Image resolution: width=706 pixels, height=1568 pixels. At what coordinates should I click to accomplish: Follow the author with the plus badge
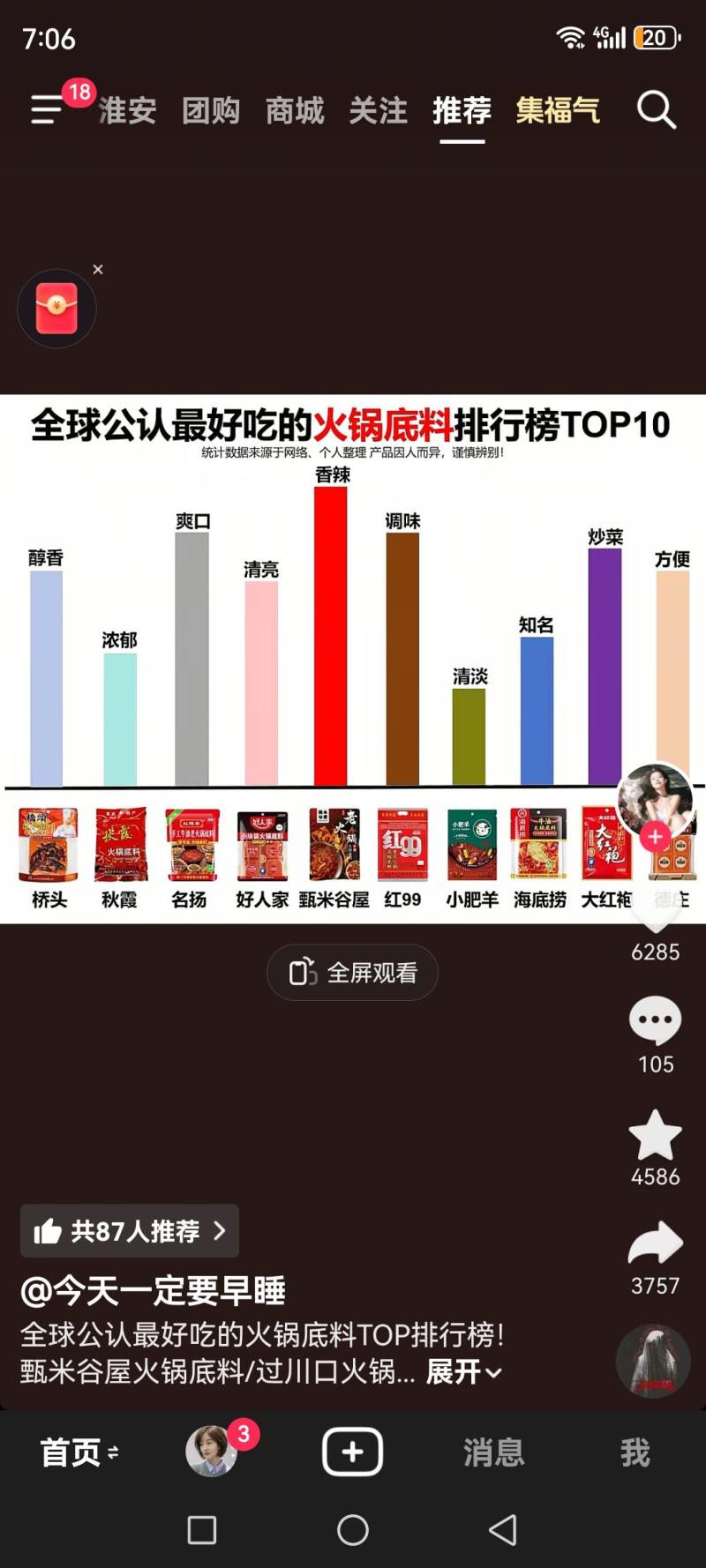point(655,836)
